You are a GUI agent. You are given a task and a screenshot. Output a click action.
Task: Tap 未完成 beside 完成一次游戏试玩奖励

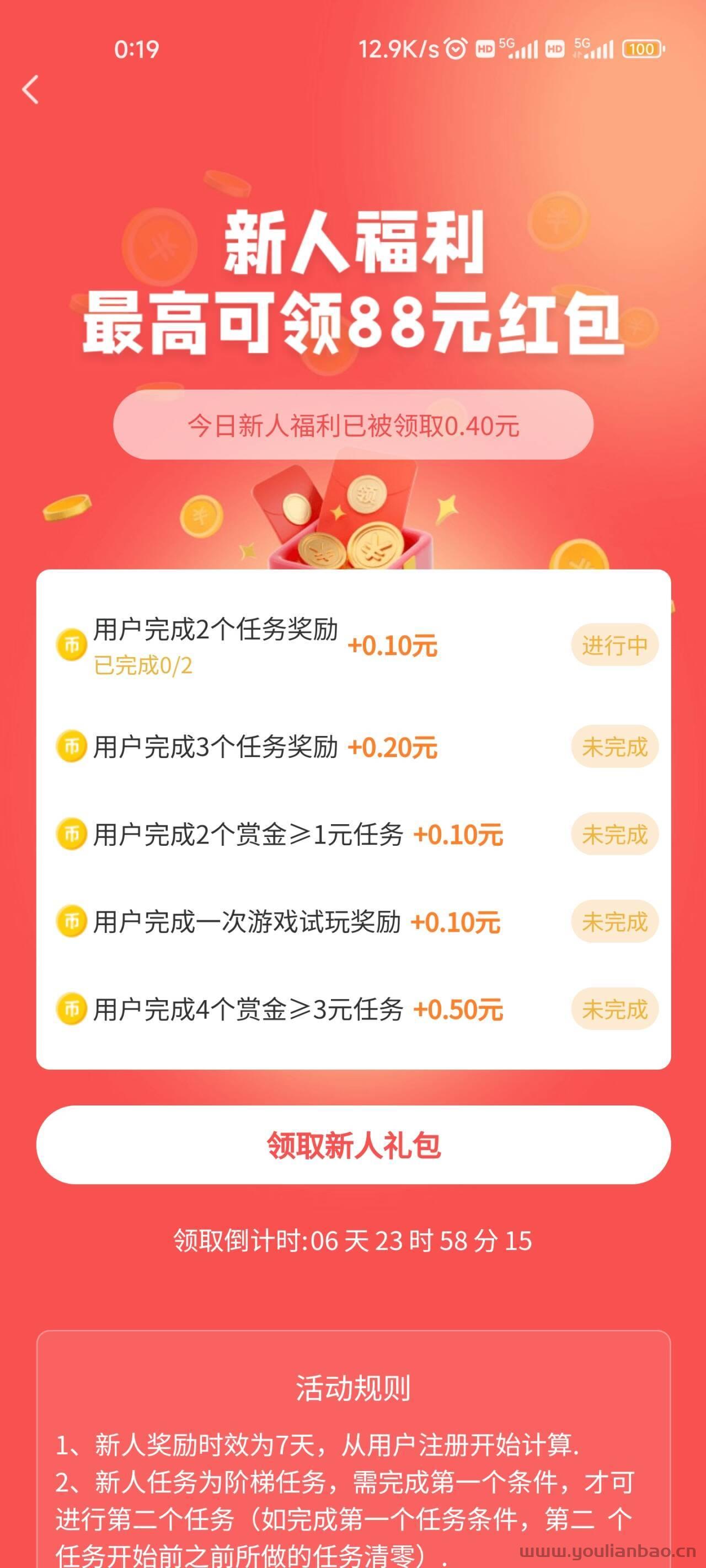614,922
